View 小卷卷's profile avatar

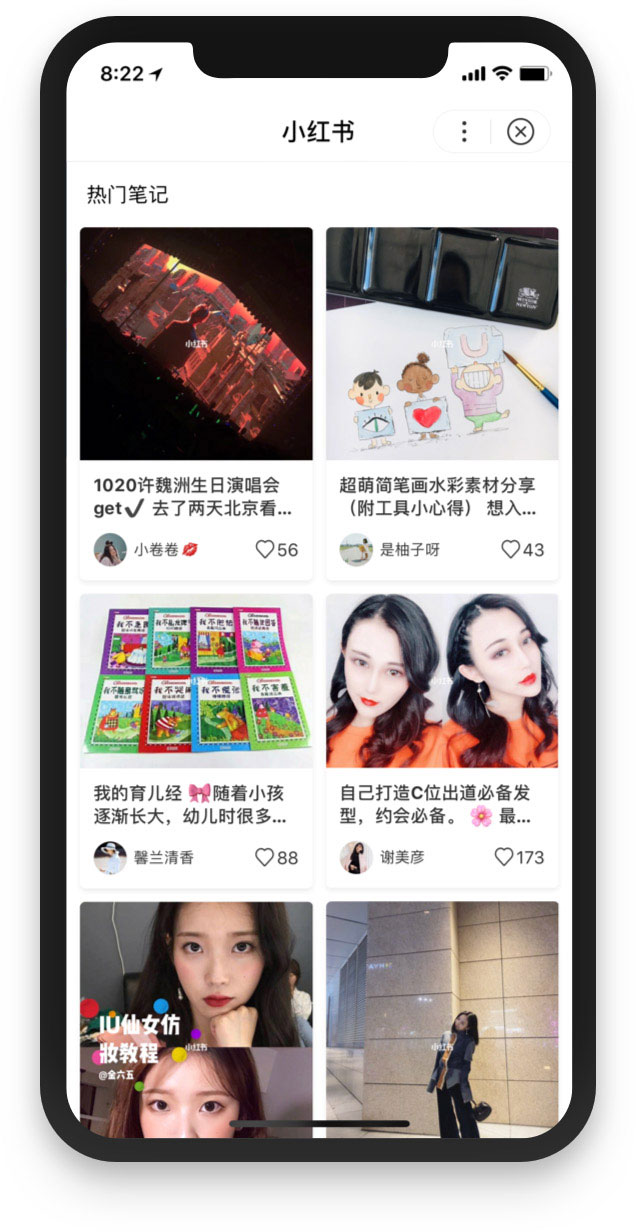click(110, 549)
